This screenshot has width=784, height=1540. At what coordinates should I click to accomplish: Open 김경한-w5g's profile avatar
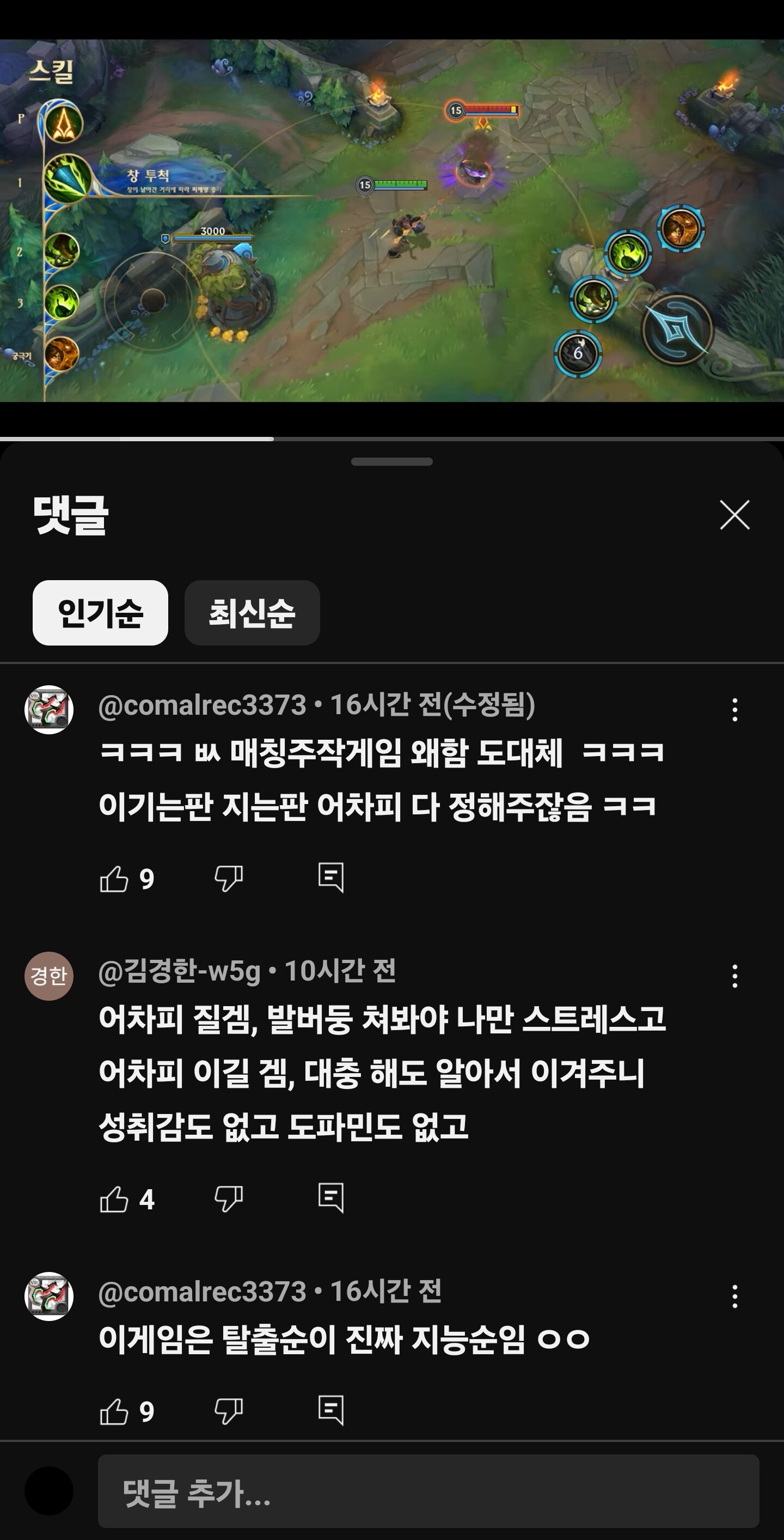[49, 976]
